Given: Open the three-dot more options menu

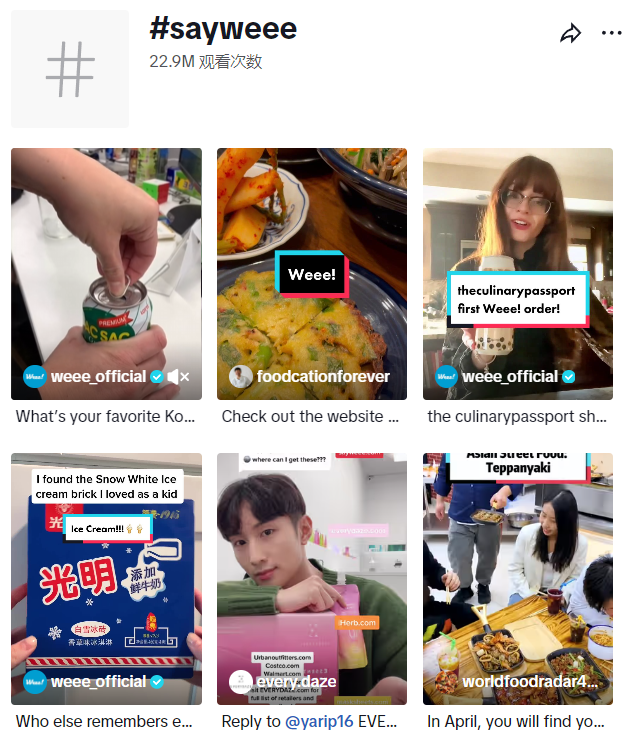Looking at the screenshot, I should pyautogui.click(x=611, y=33).
